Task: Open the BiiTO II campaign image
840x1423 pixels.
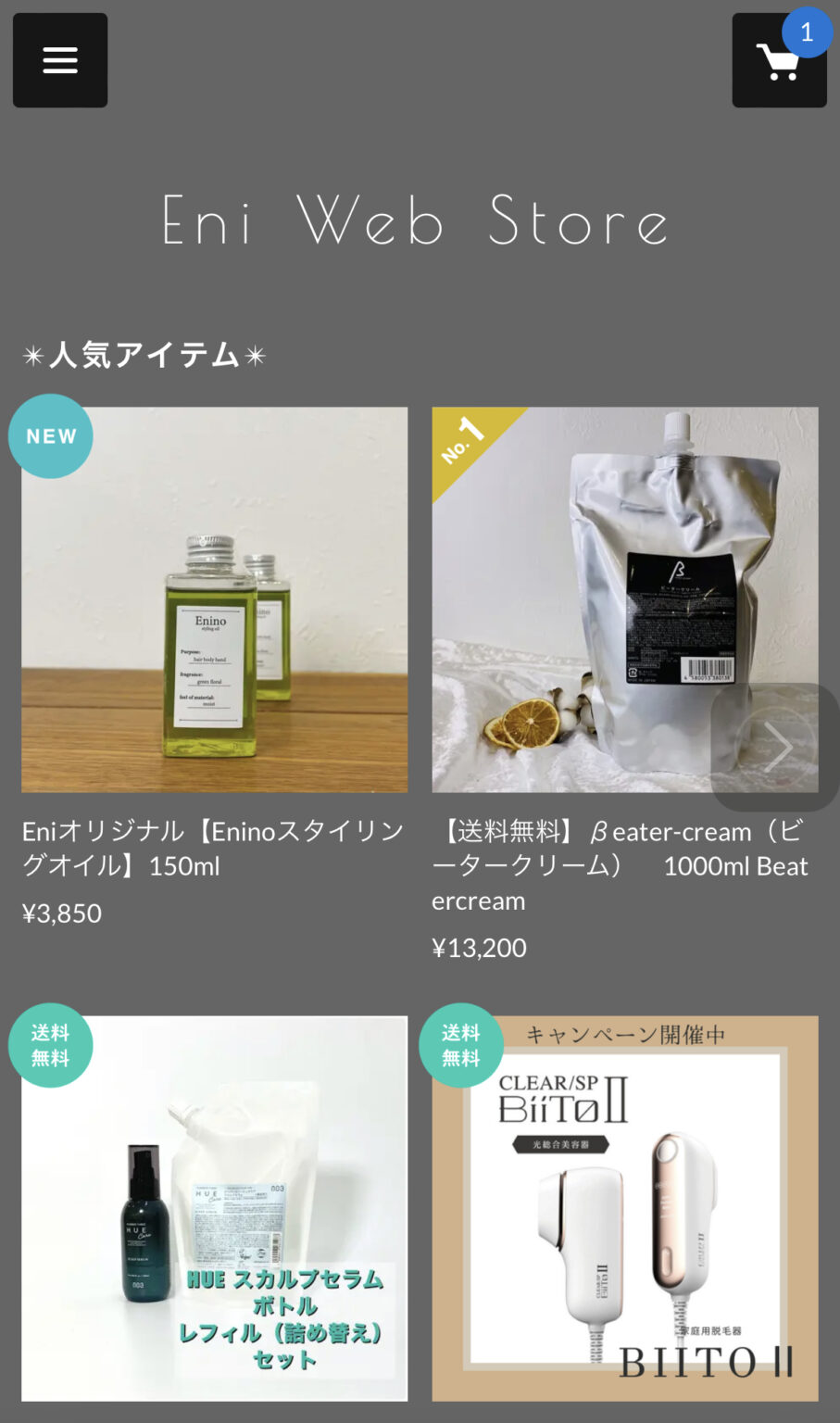Action: coord(624,1208)
